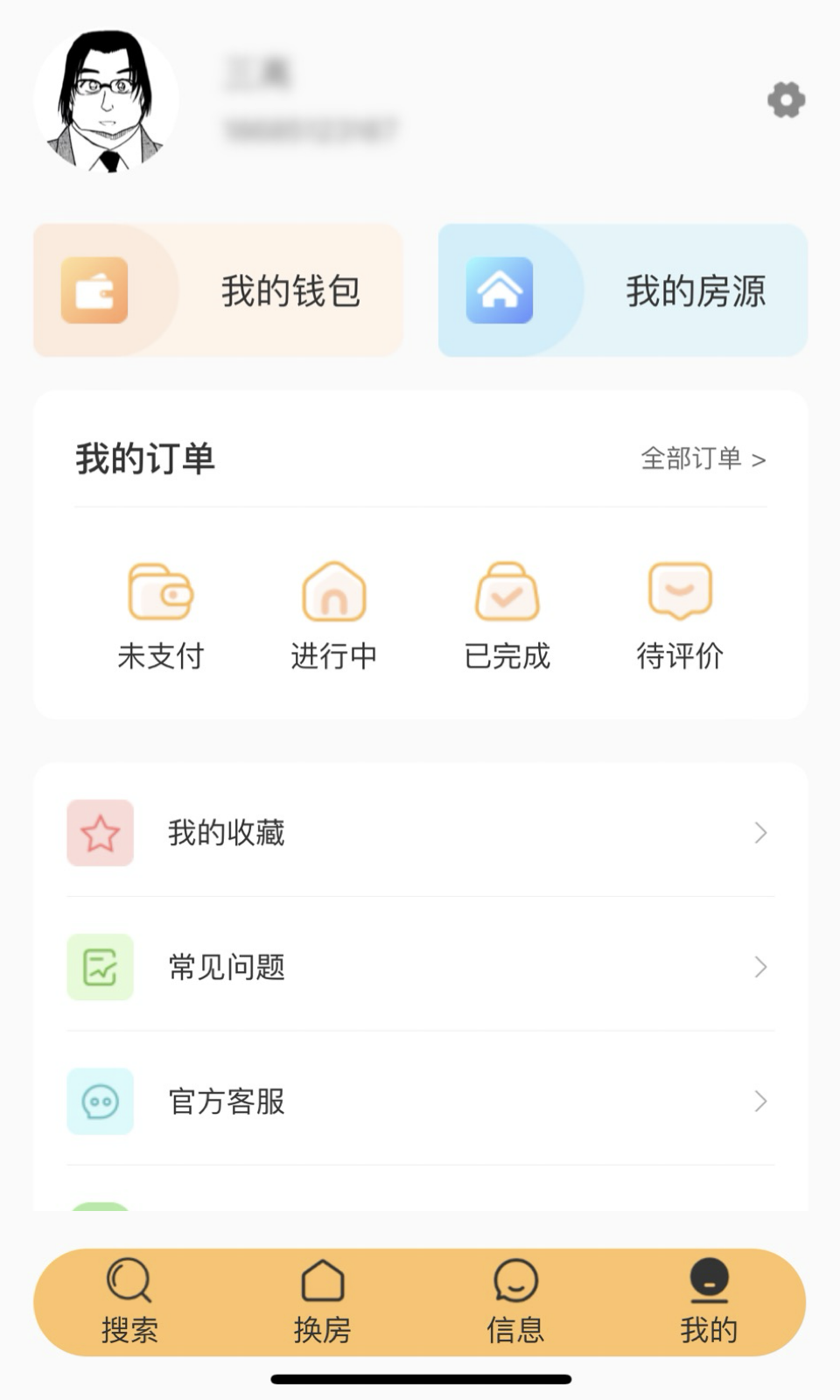
Task: Switch to the 搜索 tab
Action: 129,1304
